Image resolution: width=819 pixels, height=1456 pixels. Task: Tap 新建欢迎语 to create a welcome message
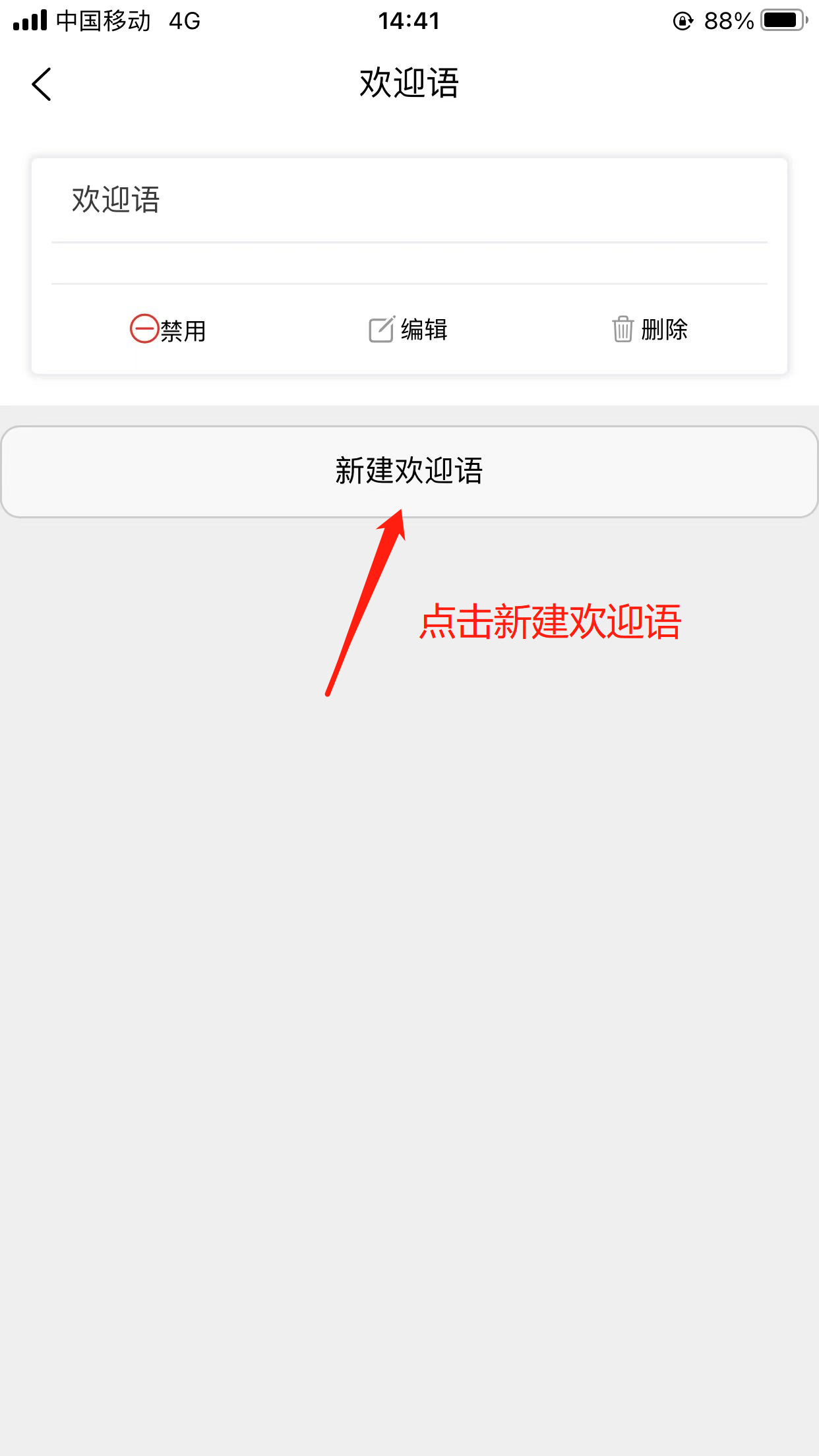(409, 471)
